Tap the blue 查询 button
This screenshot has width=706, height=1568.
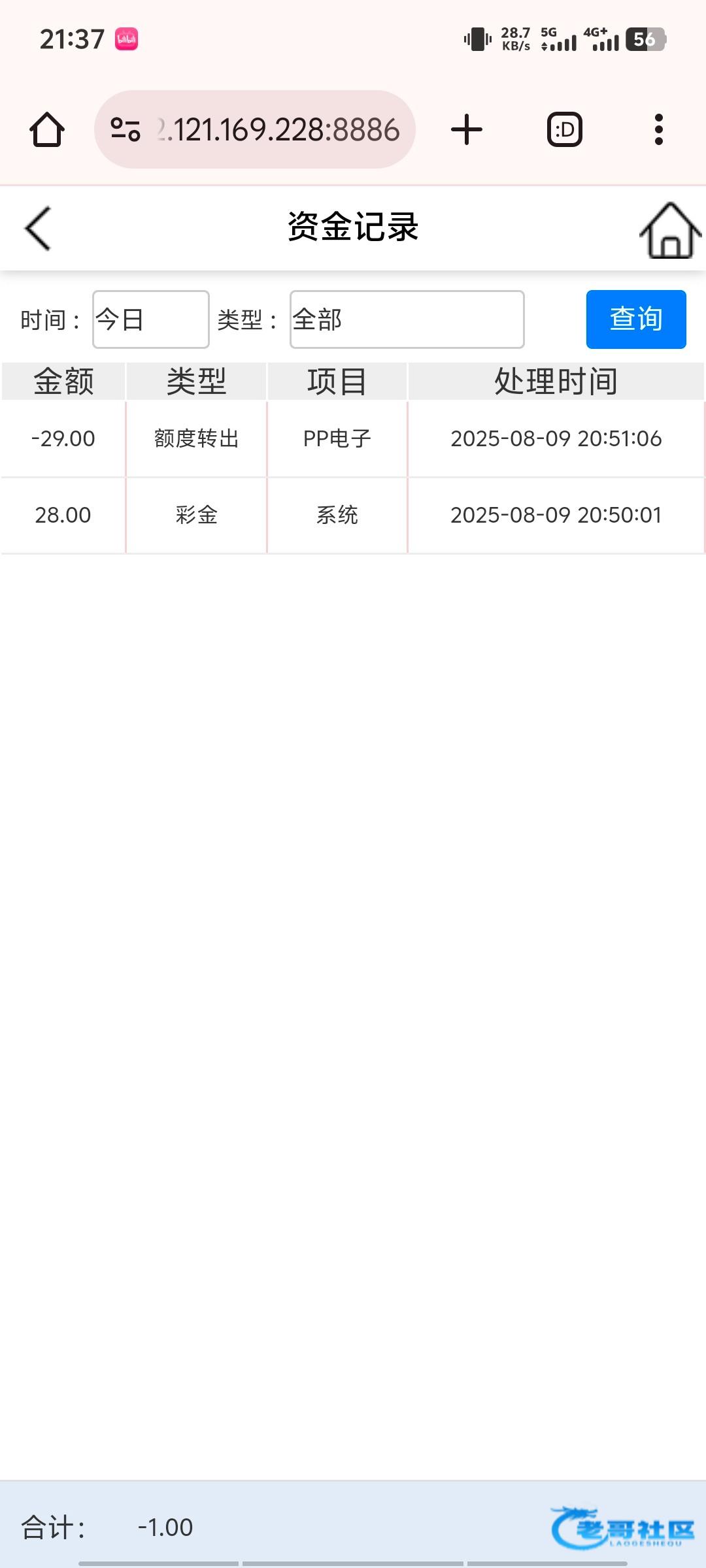[636, 319]
